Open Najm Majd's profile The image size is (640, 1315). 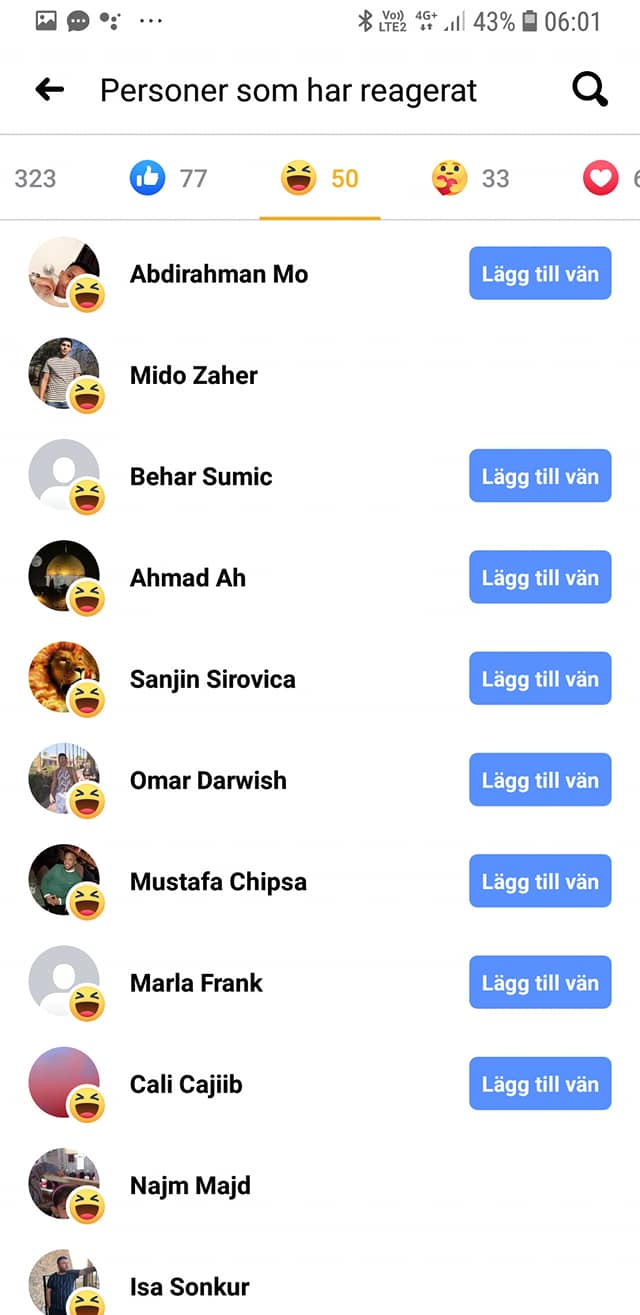pos(190,1186)
